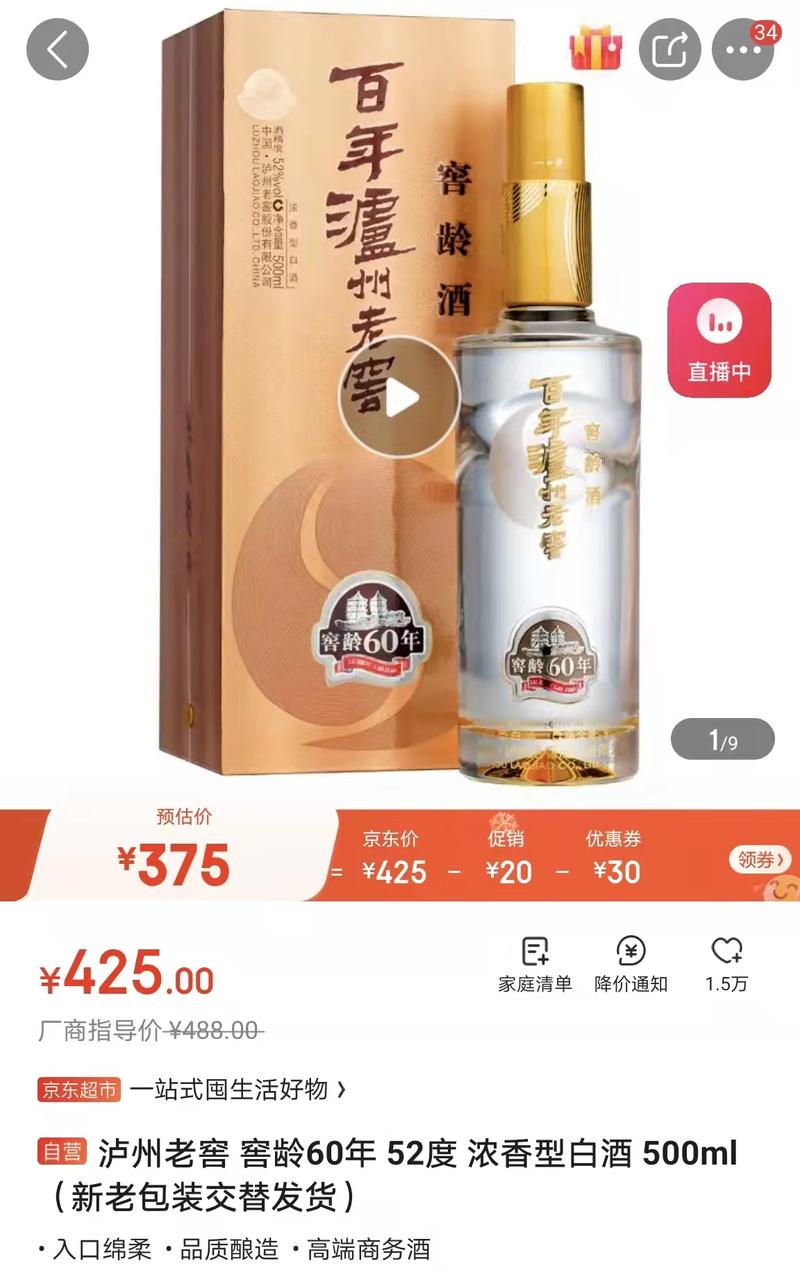The width and height of the screenshot is (800, 1275).
Task: Play the product video
Action: [400, 398]
